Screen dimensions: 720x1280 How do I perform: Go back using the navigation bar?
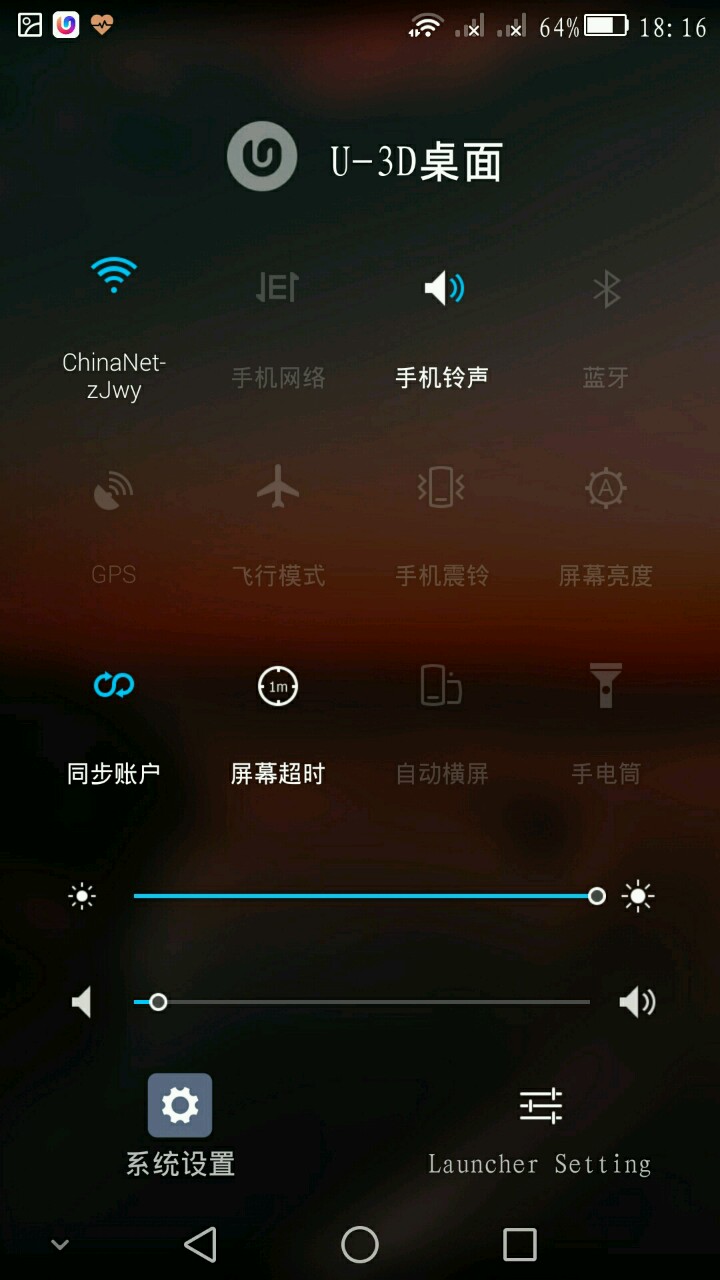200,1245
